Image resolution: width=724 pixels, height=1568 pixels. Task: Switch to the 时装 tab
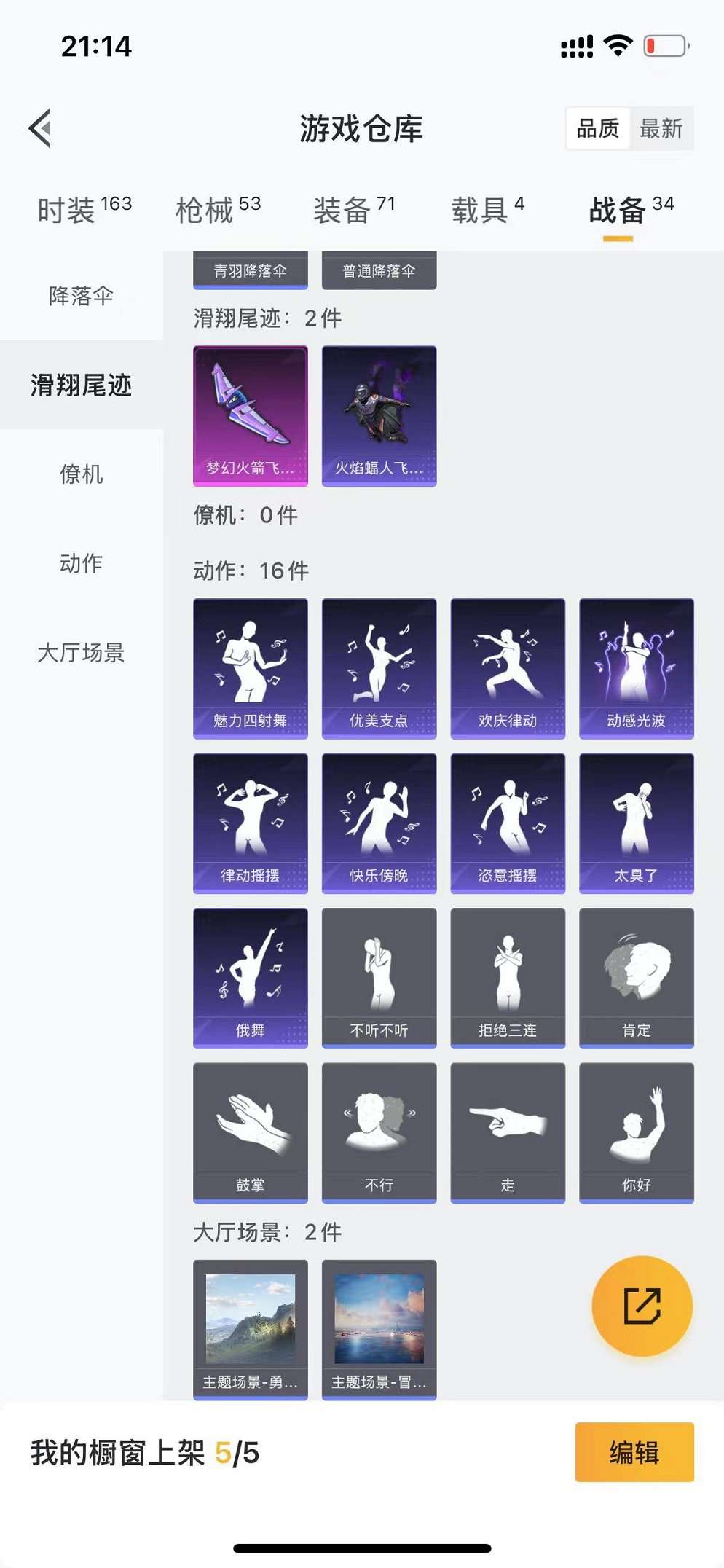[84, 210]
